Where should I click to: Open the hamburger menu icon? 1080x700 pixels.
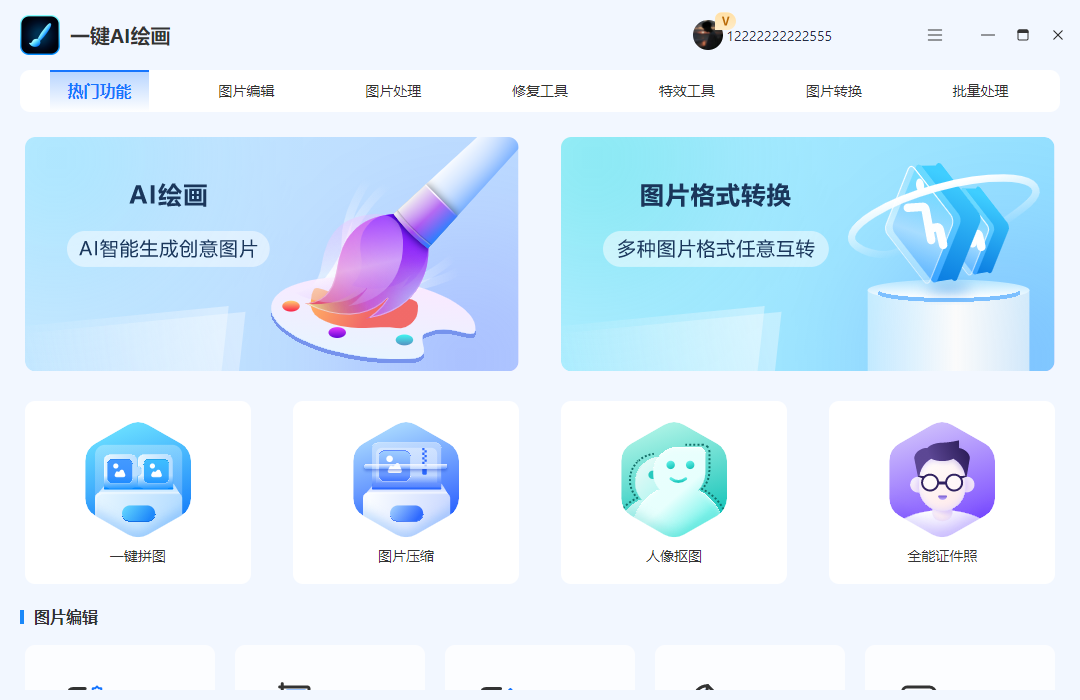935,35
